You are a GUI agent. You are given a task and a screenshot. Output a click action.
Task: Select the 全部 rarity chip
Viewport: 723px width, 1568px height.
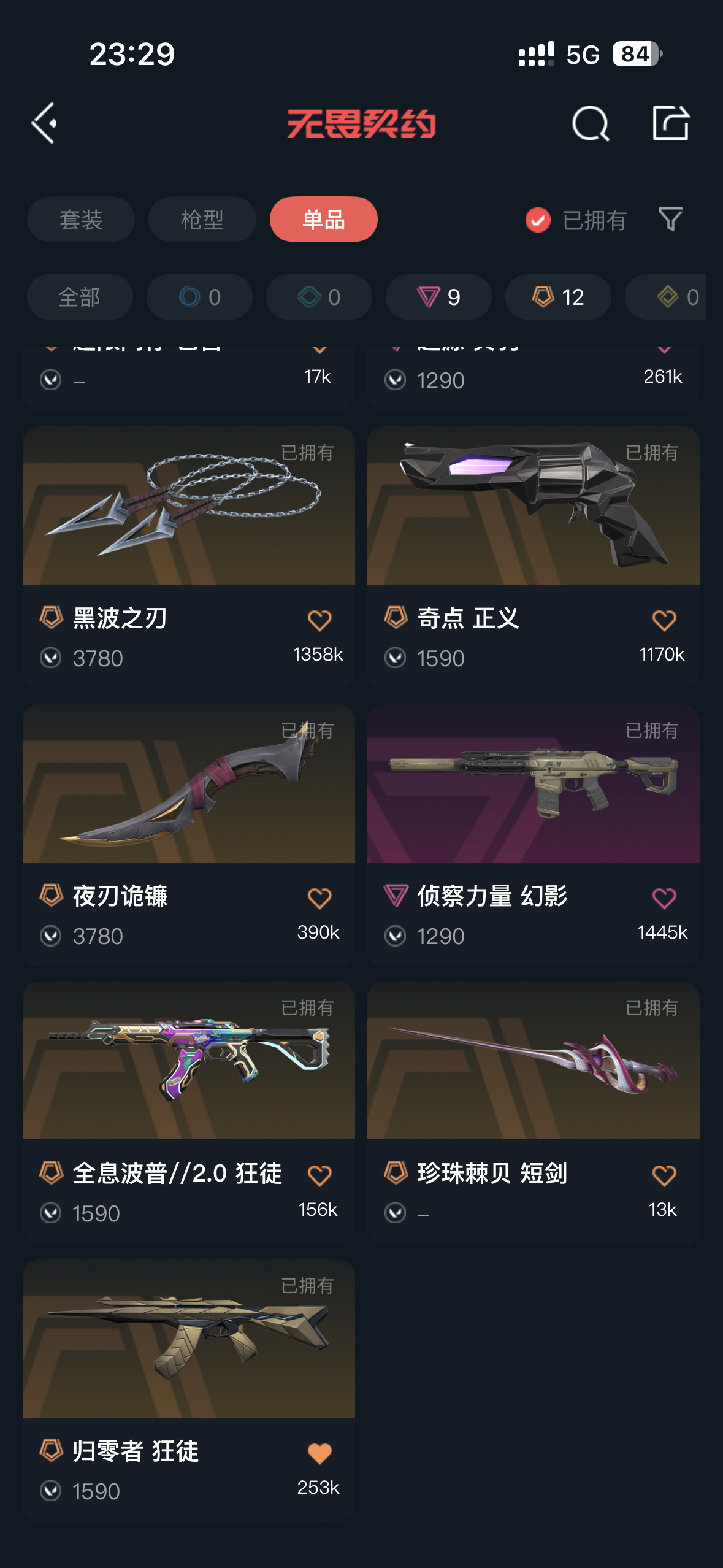coord(80,297)
